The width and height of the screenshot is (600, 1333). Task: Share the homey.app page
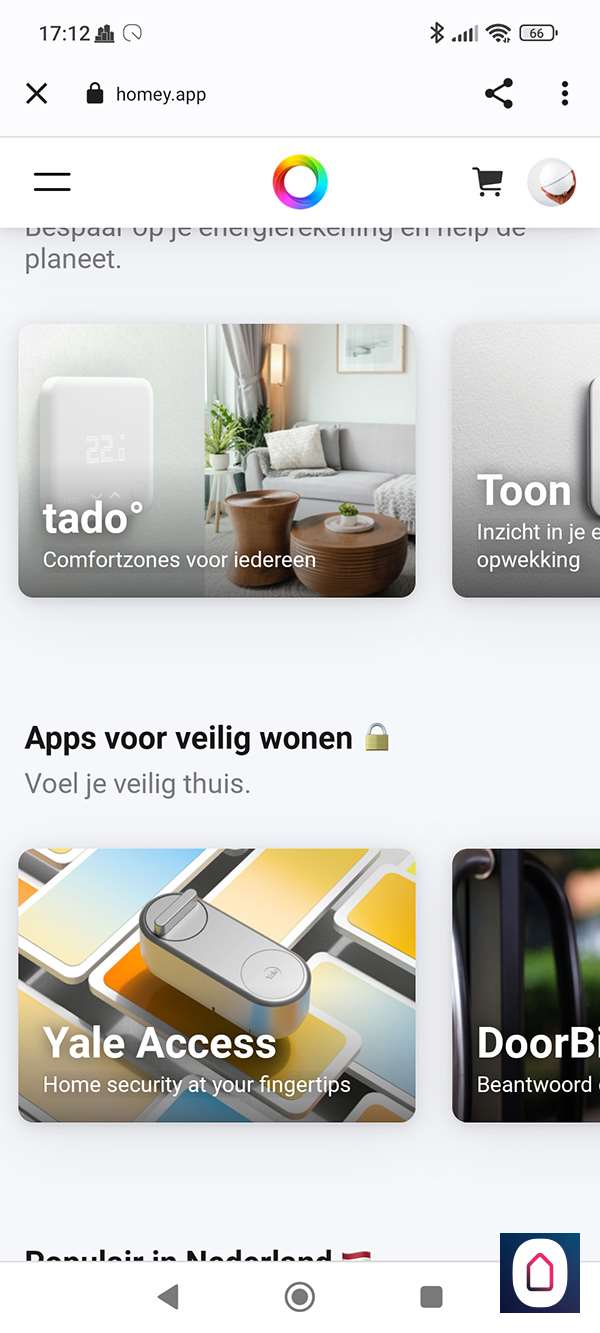point(498,94)
